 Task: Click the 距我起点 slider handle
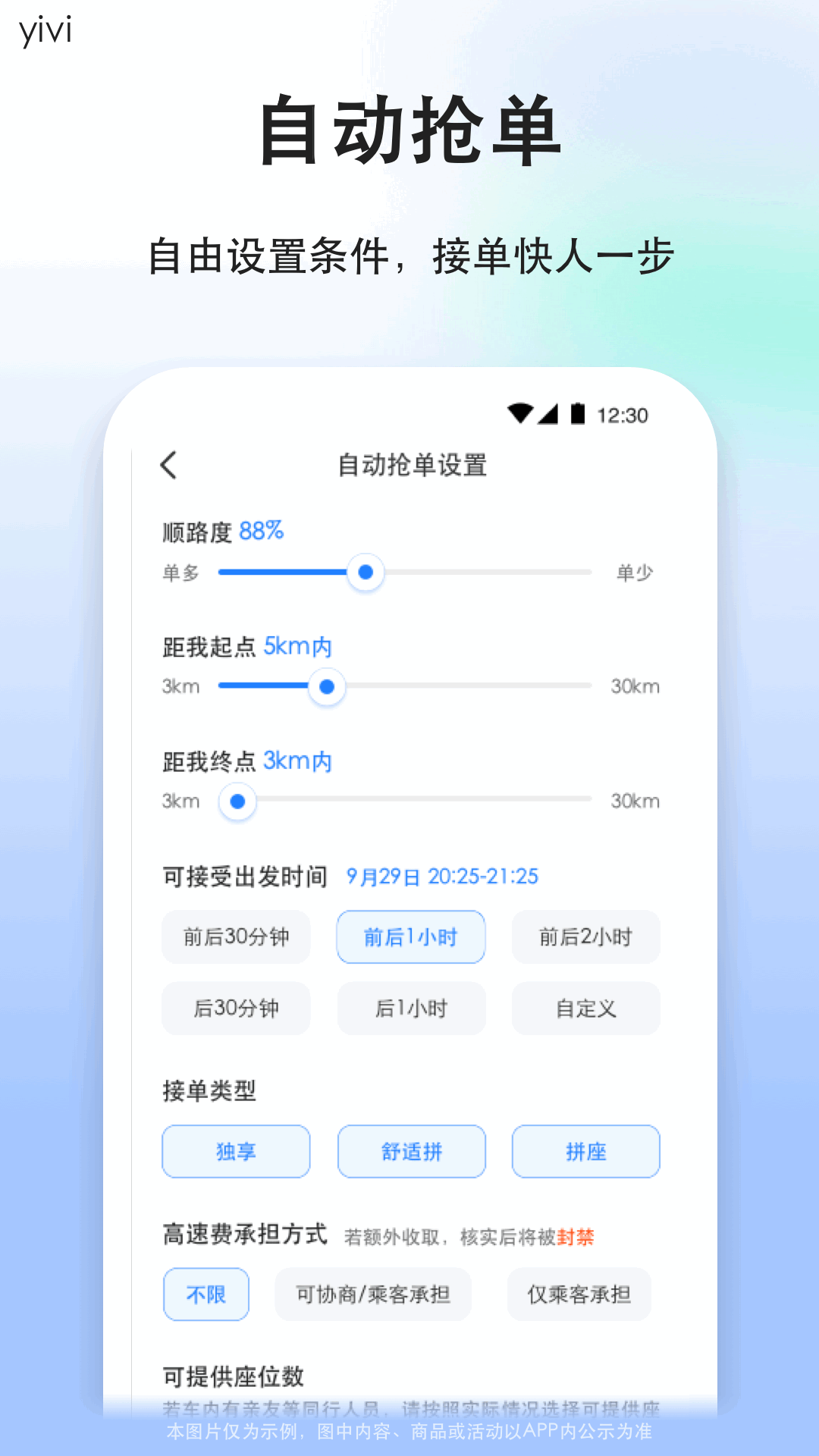click(x=326, y=686)
